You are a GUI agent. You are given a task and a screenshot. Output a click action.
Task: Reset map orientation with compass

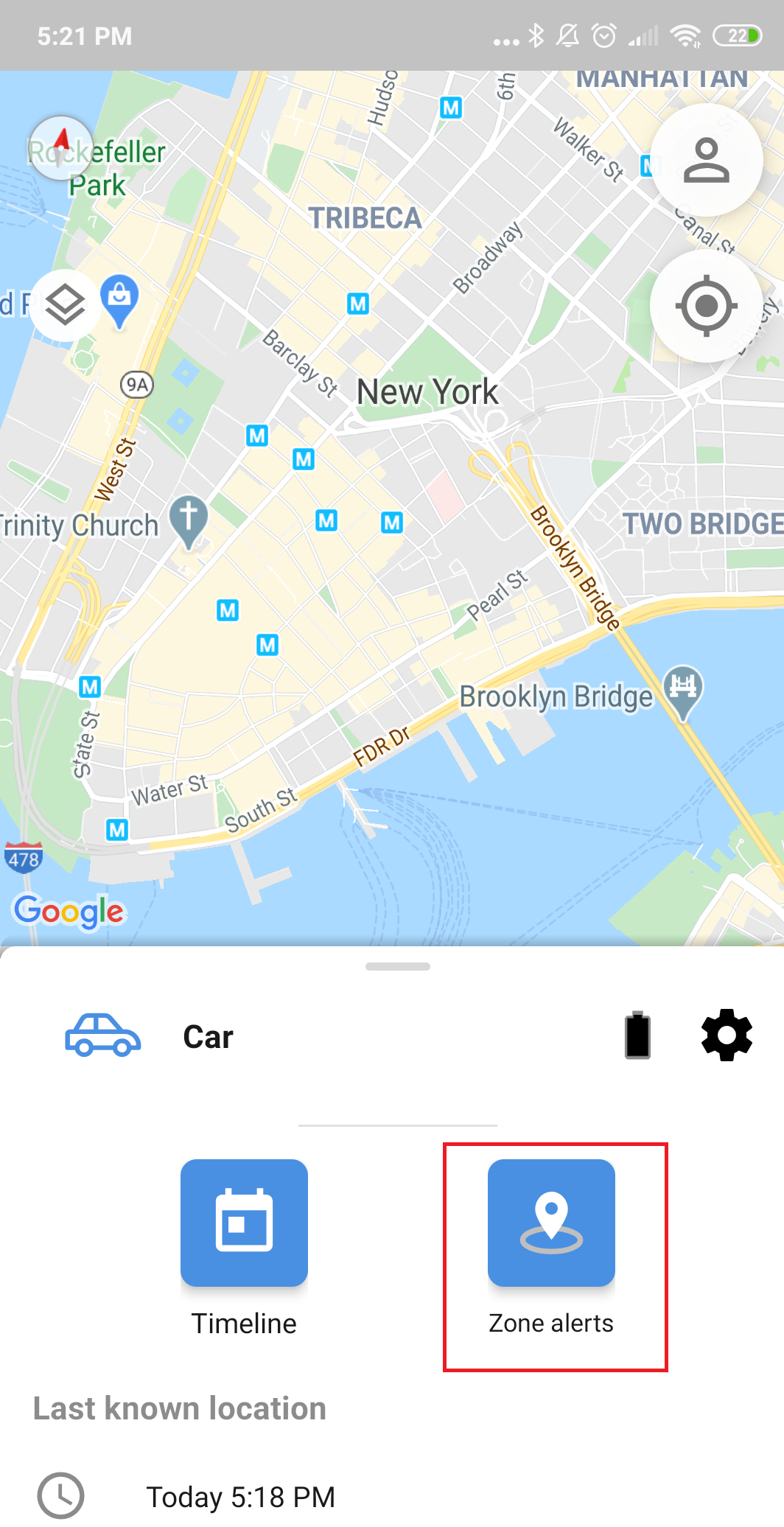[x=61, y=147]
